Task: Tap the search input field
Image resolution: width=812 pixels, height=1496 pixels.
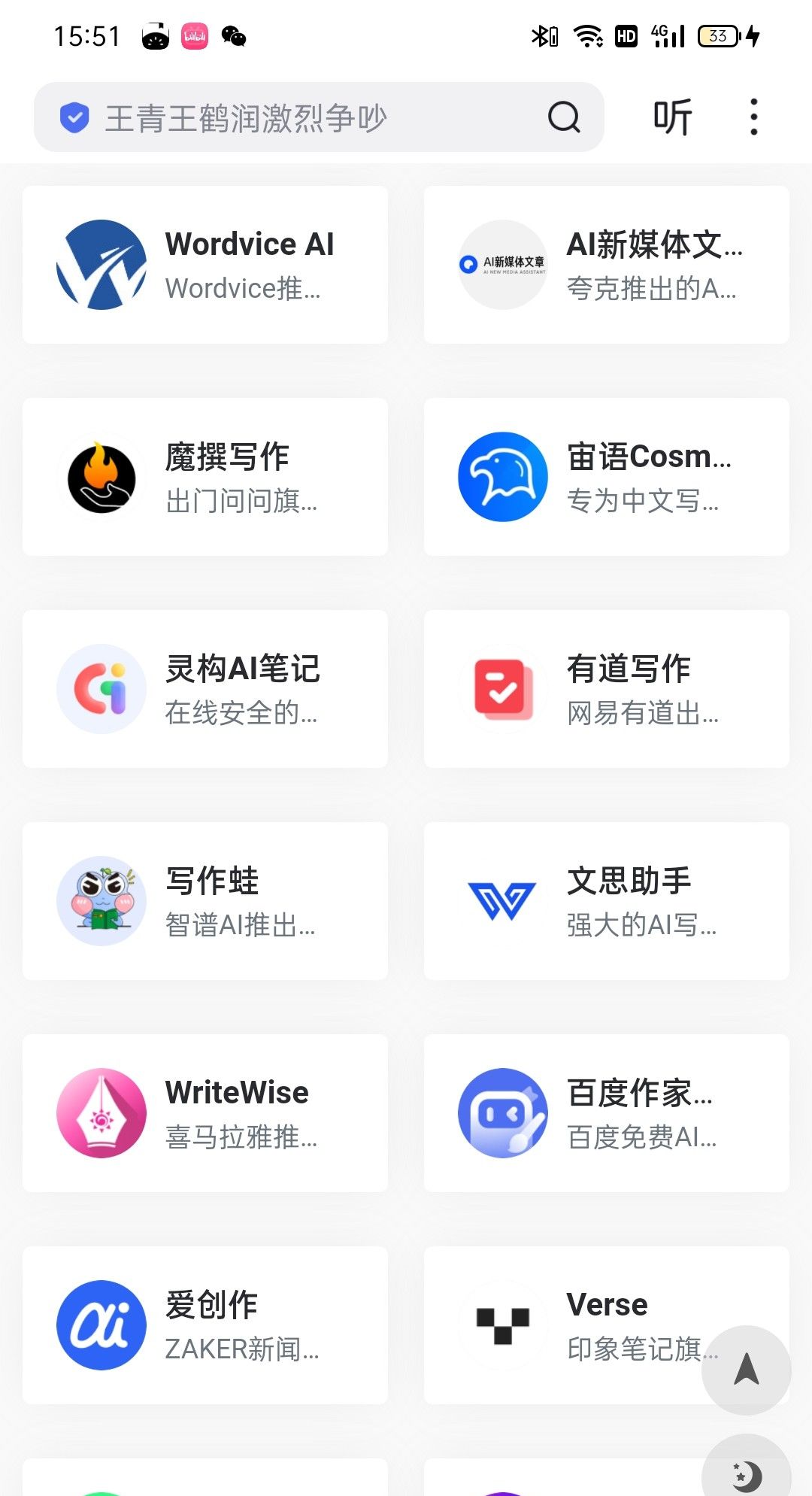Action: [x=301, y=117]
